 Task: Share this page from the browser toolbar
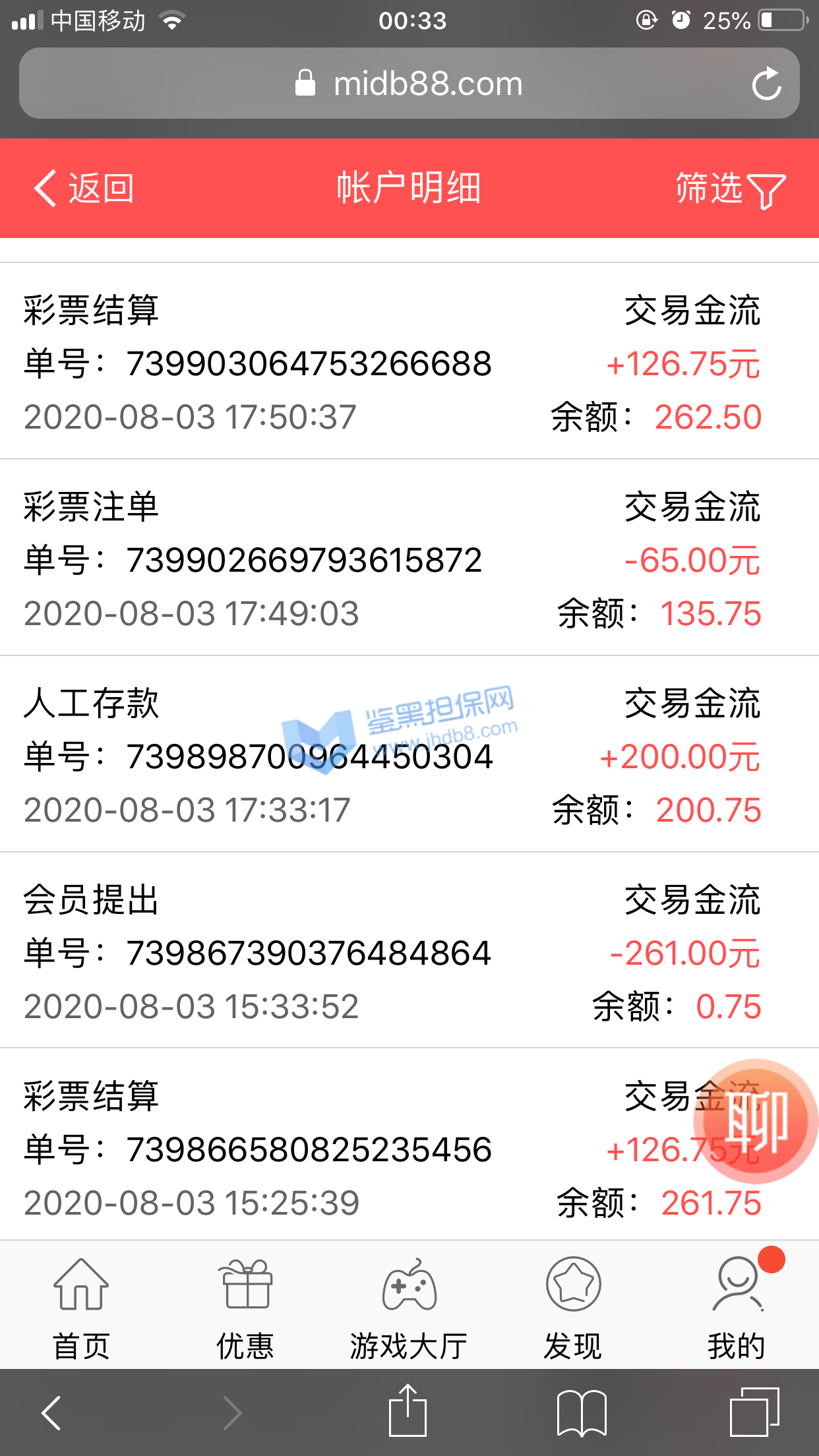tap(408, 1411)
